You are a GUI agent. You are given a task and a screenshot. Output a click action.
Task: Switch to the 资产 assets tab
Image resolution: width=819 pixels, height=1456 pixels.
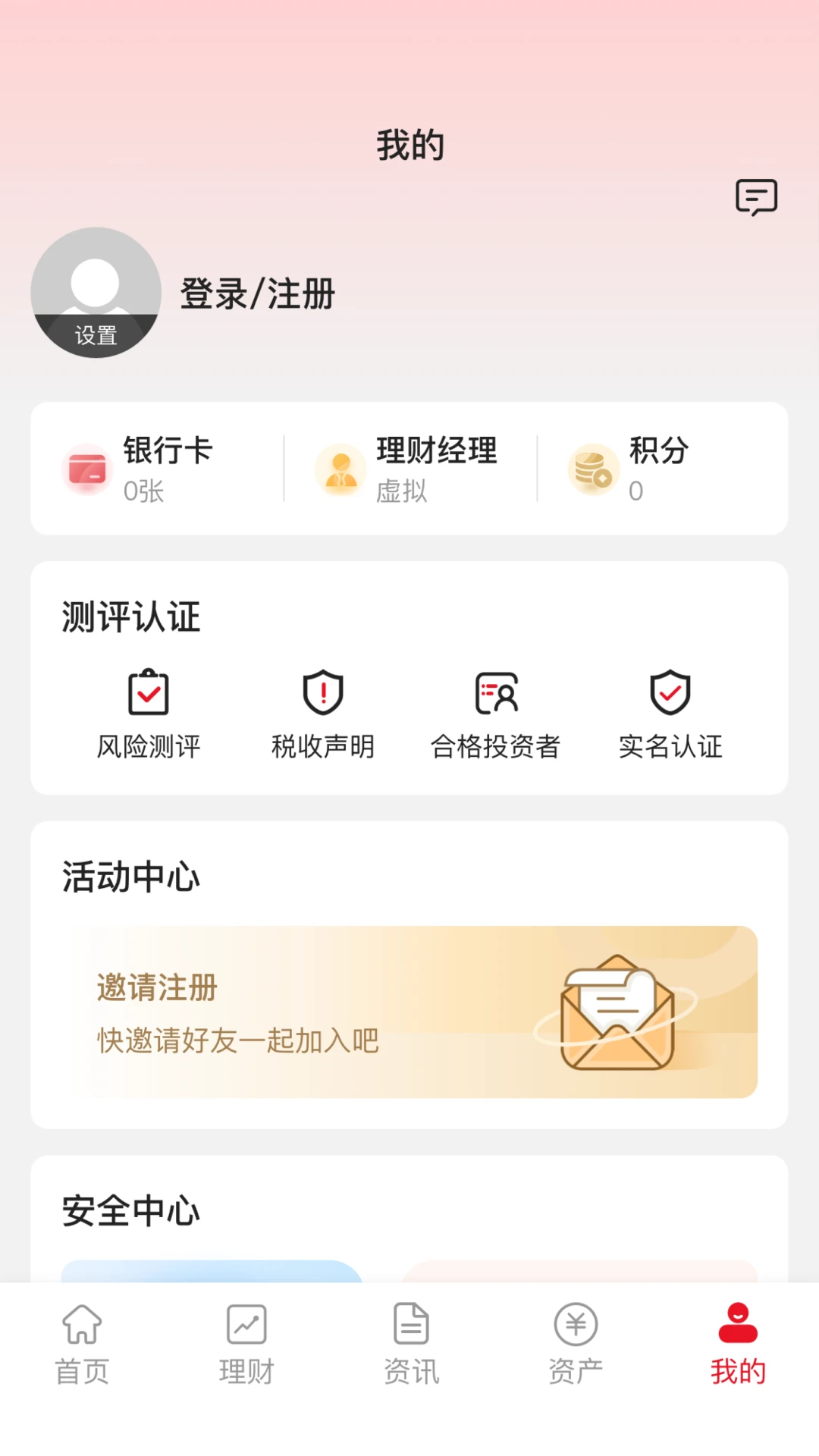[x=573, y=1342]
